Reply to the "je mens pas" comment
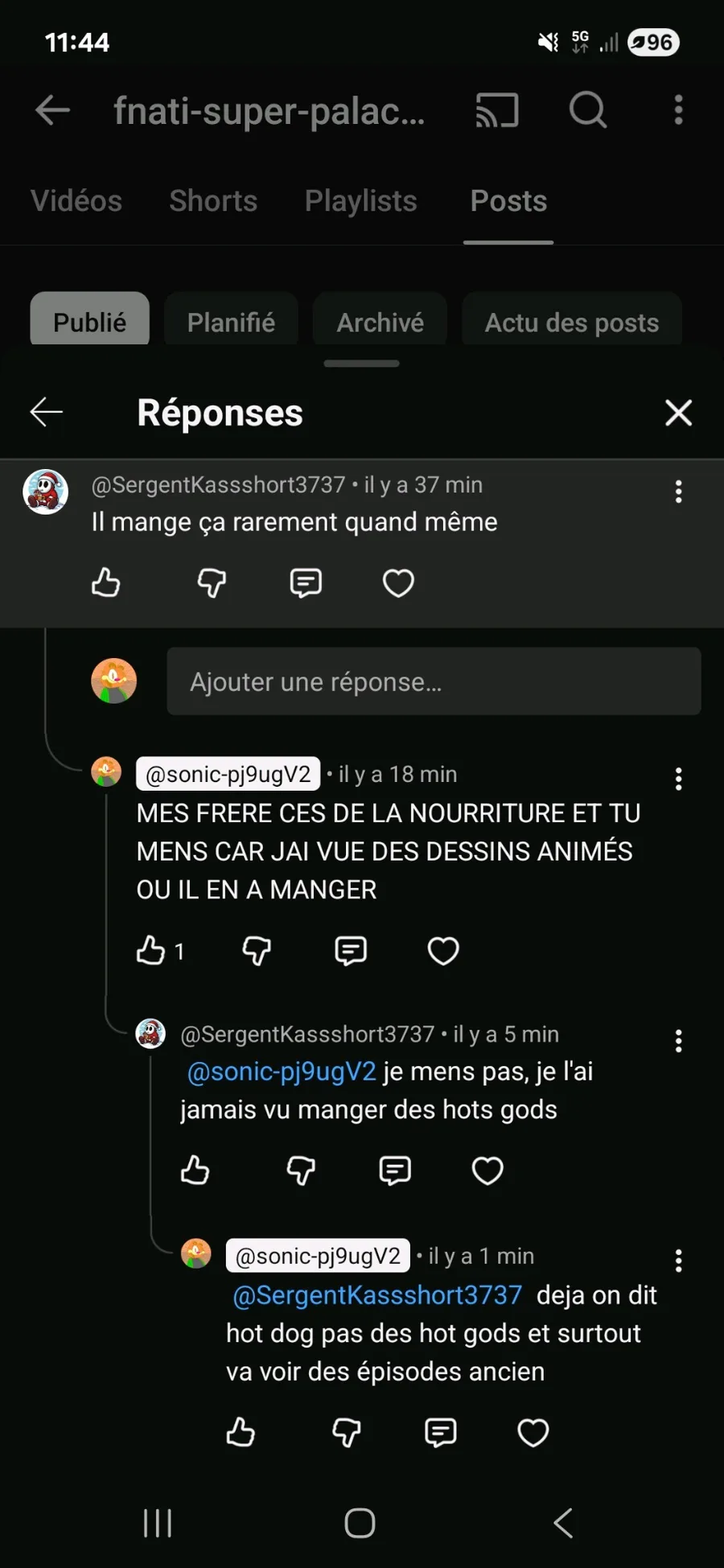This screenshot has height=1568, width=724. [395, 1171]
